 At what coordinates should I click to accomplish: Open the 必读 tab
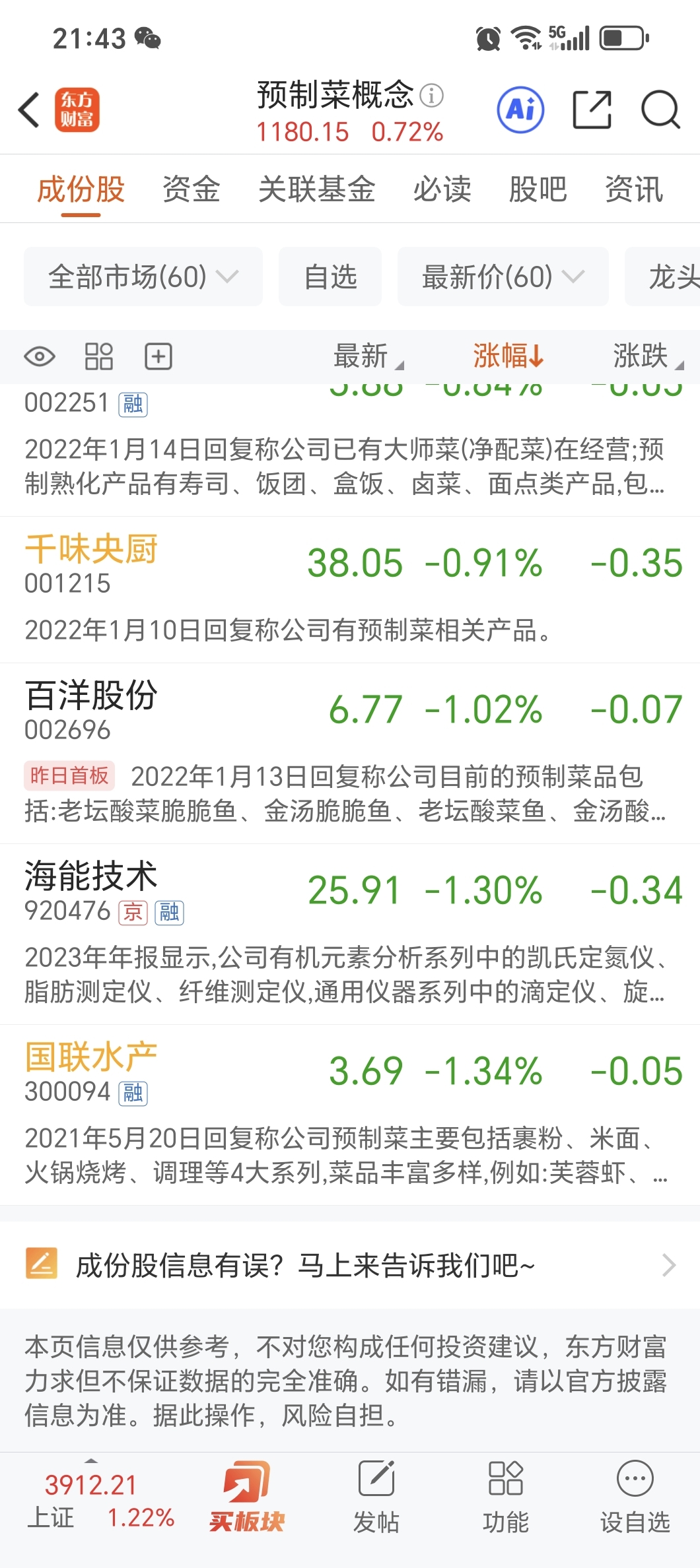pos(442,189)
